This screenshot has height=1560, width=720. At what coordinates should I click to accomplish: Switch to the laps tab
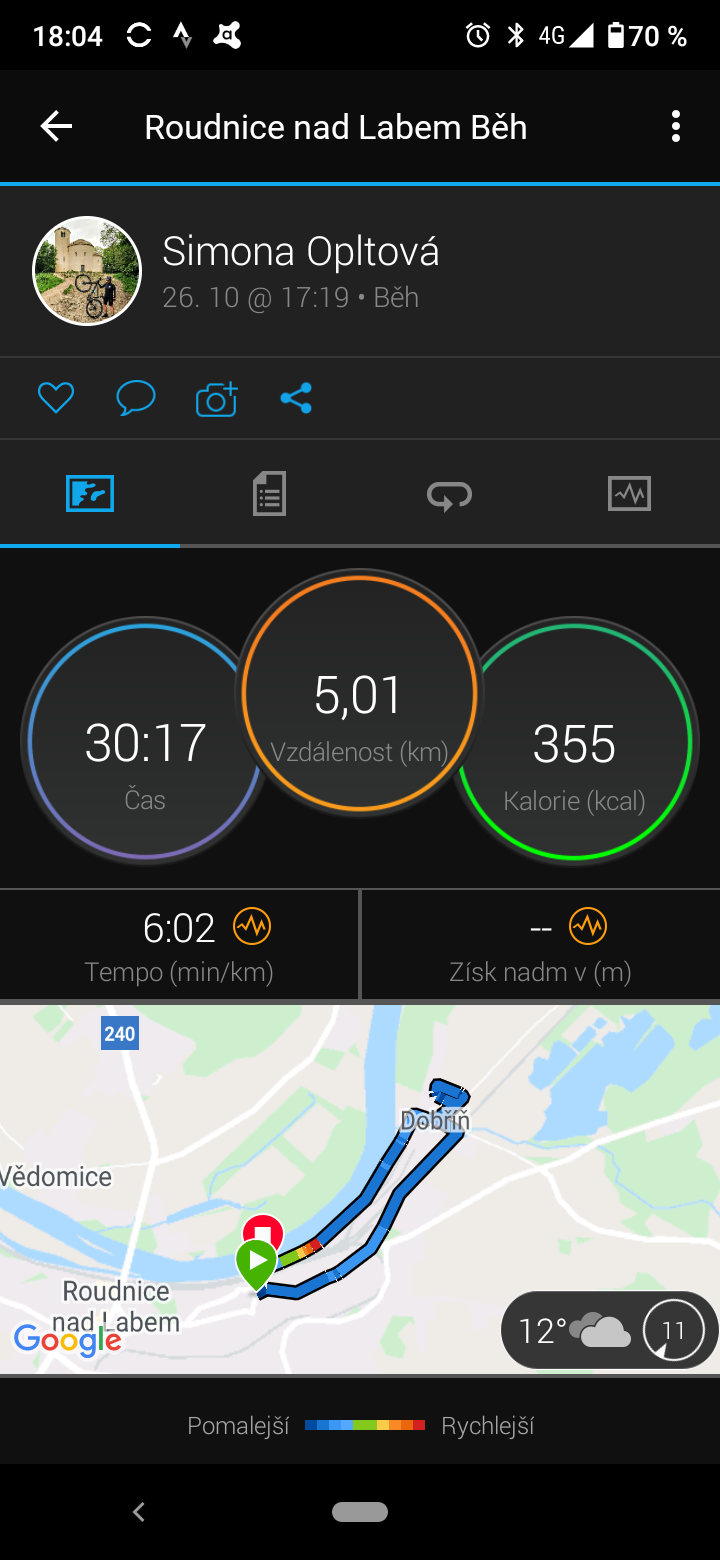(449, 494)
